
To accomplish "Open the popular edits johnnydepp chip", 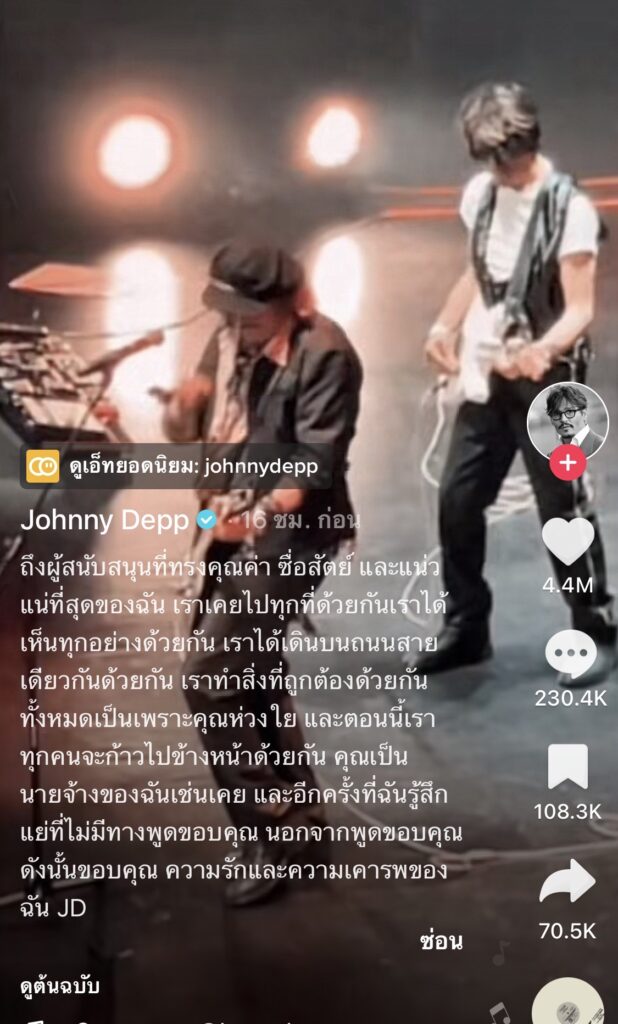I will coord(175,466).
